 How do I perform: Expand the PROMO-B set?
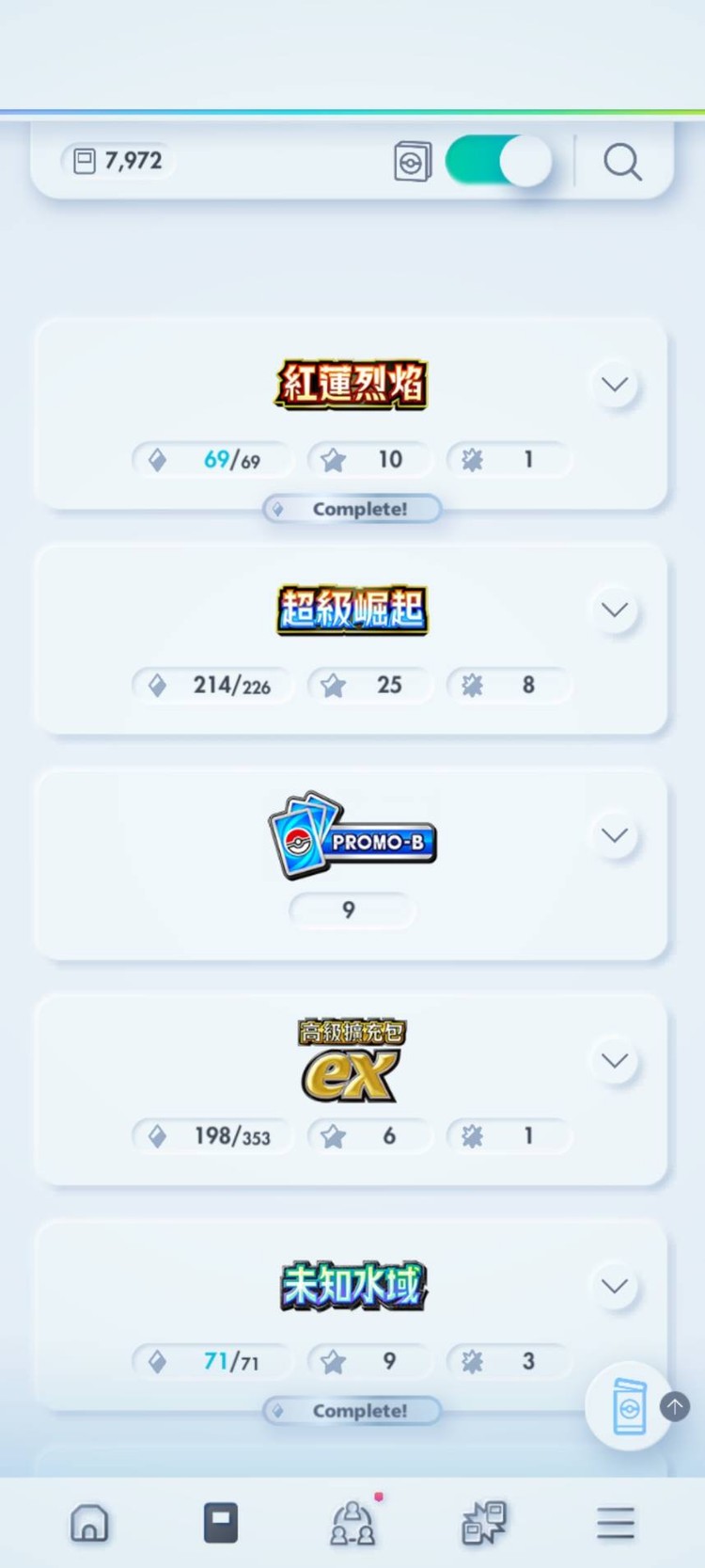click(615, 835)
